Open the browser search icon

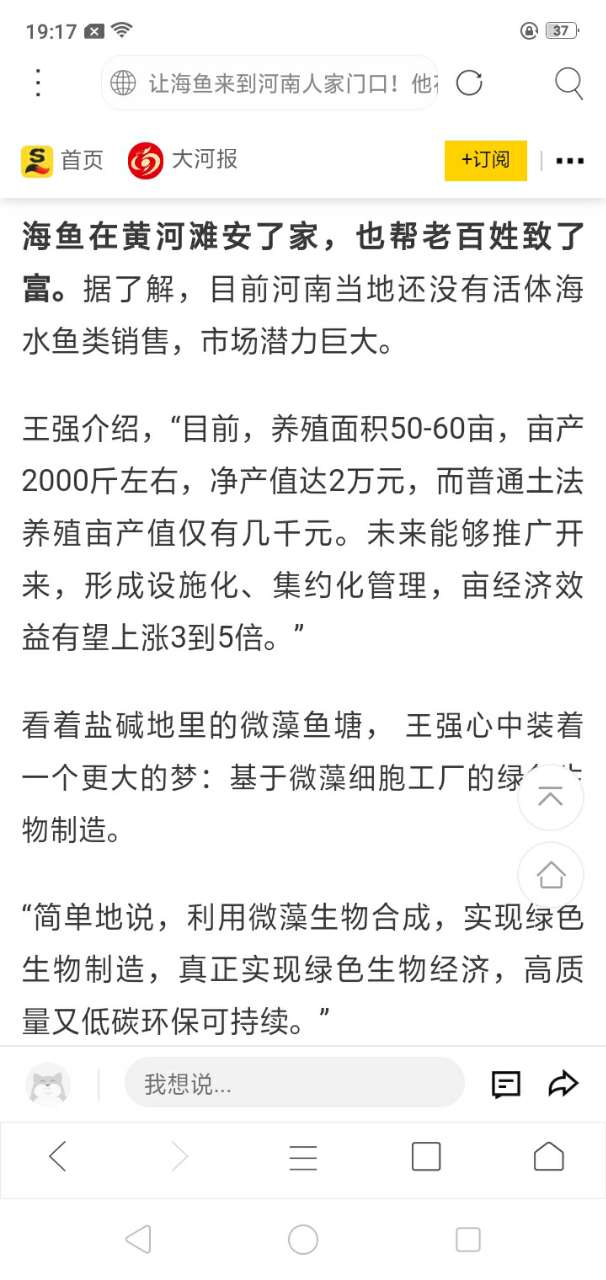point(568,83)
